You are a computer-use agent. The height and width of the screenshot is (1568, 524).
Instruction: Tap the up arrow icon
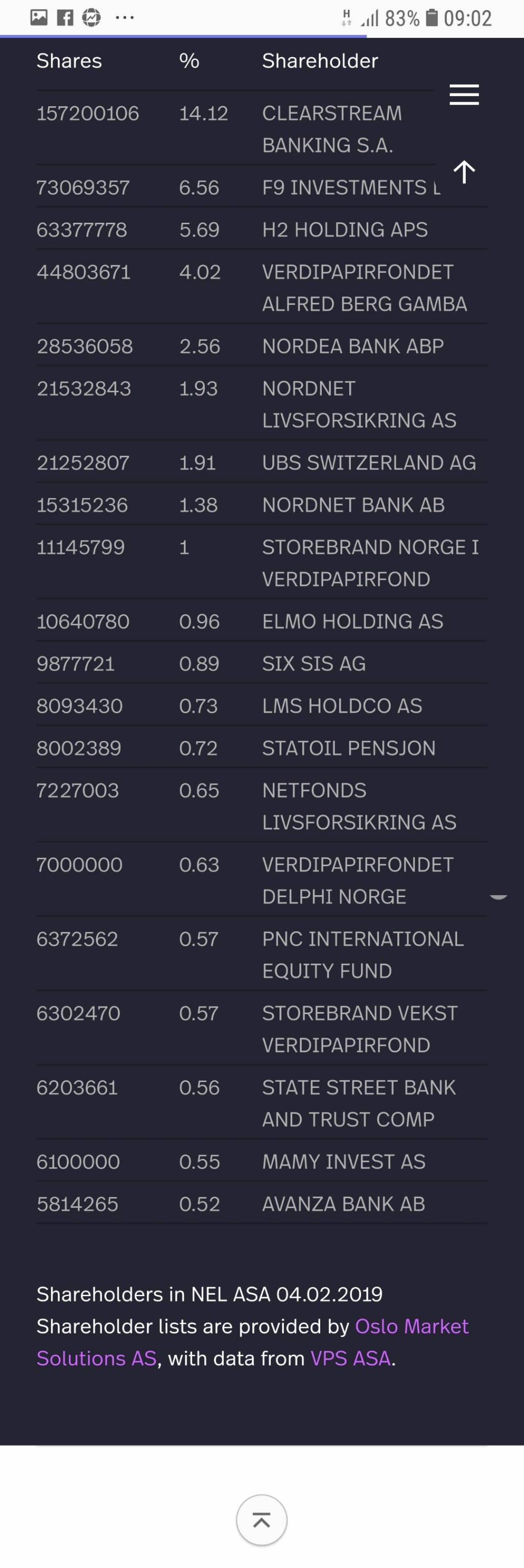point(464,172)
